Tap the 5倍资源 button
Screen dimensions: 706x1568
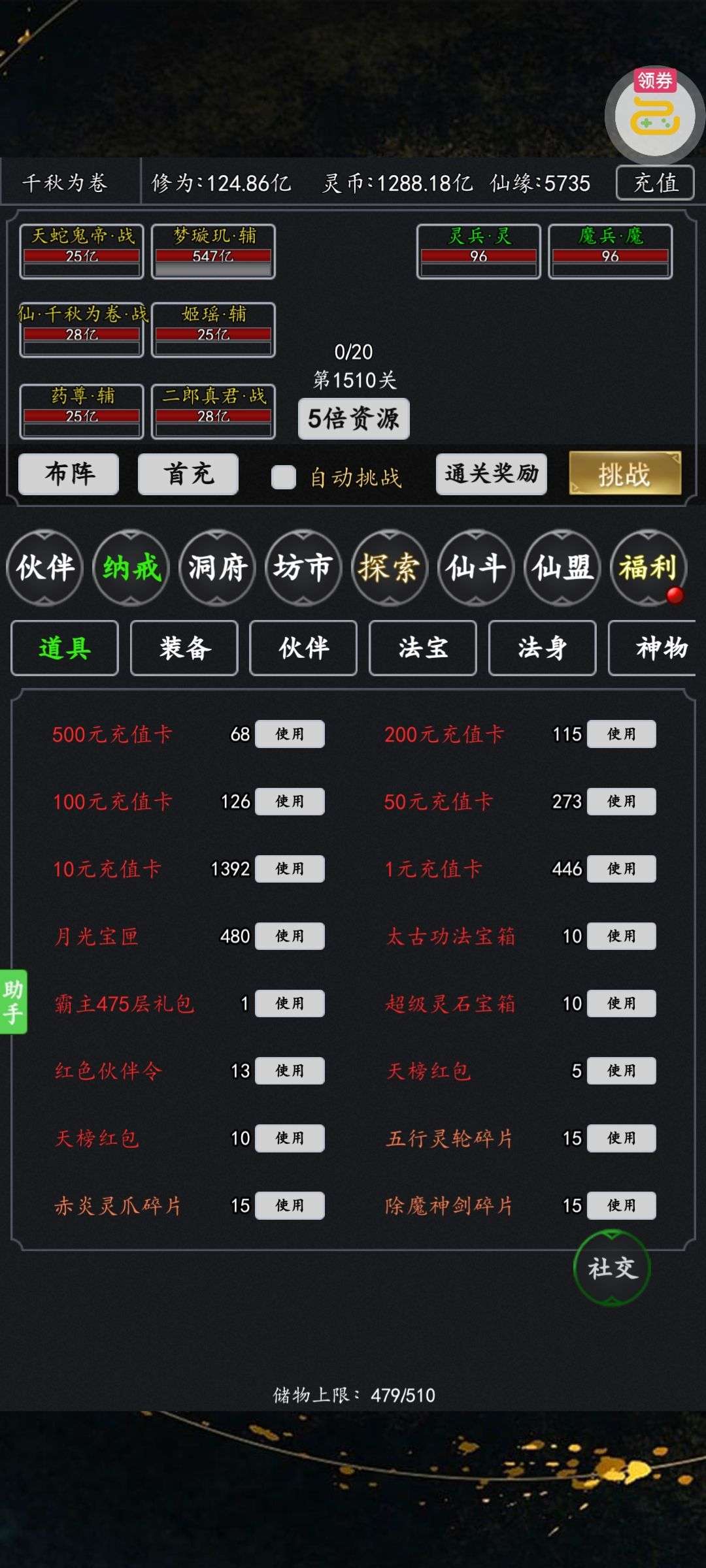[354, 418]
